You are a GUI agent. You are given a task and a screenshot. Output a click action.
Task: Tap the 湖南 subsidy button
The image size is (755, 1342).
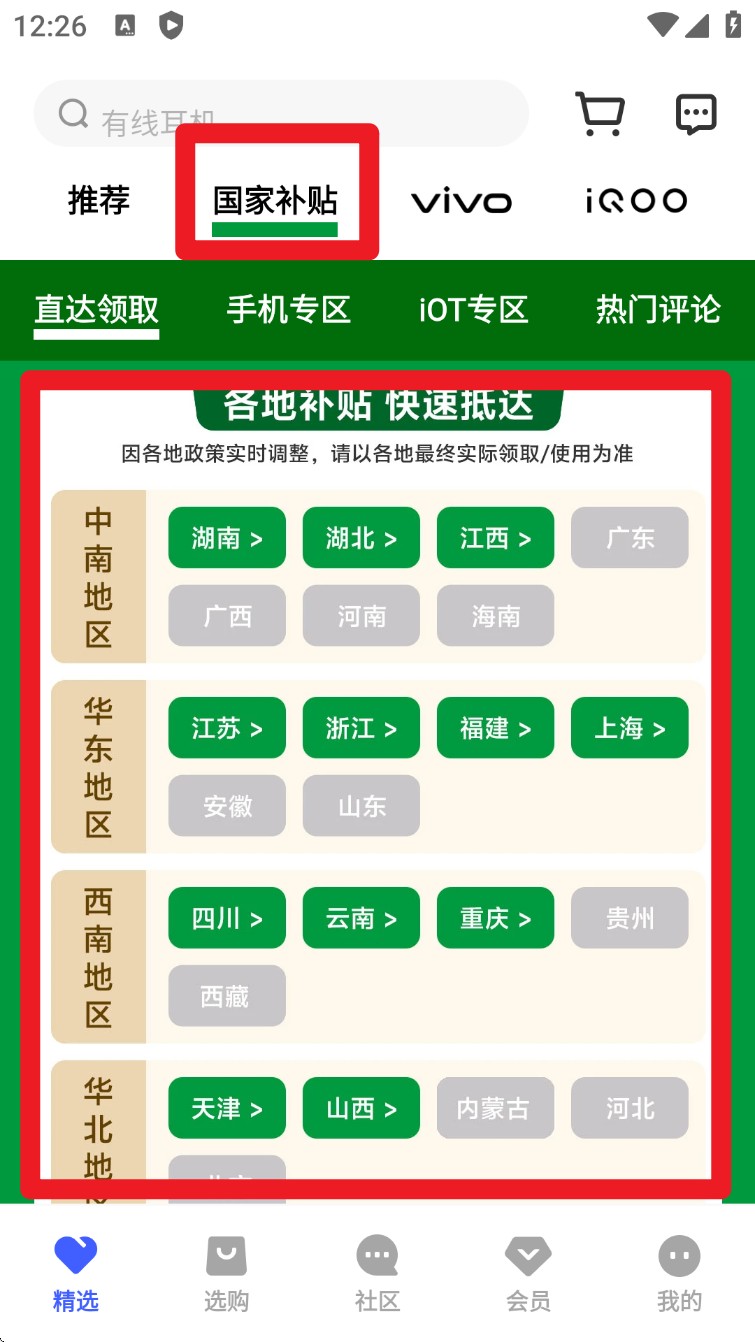227,538
